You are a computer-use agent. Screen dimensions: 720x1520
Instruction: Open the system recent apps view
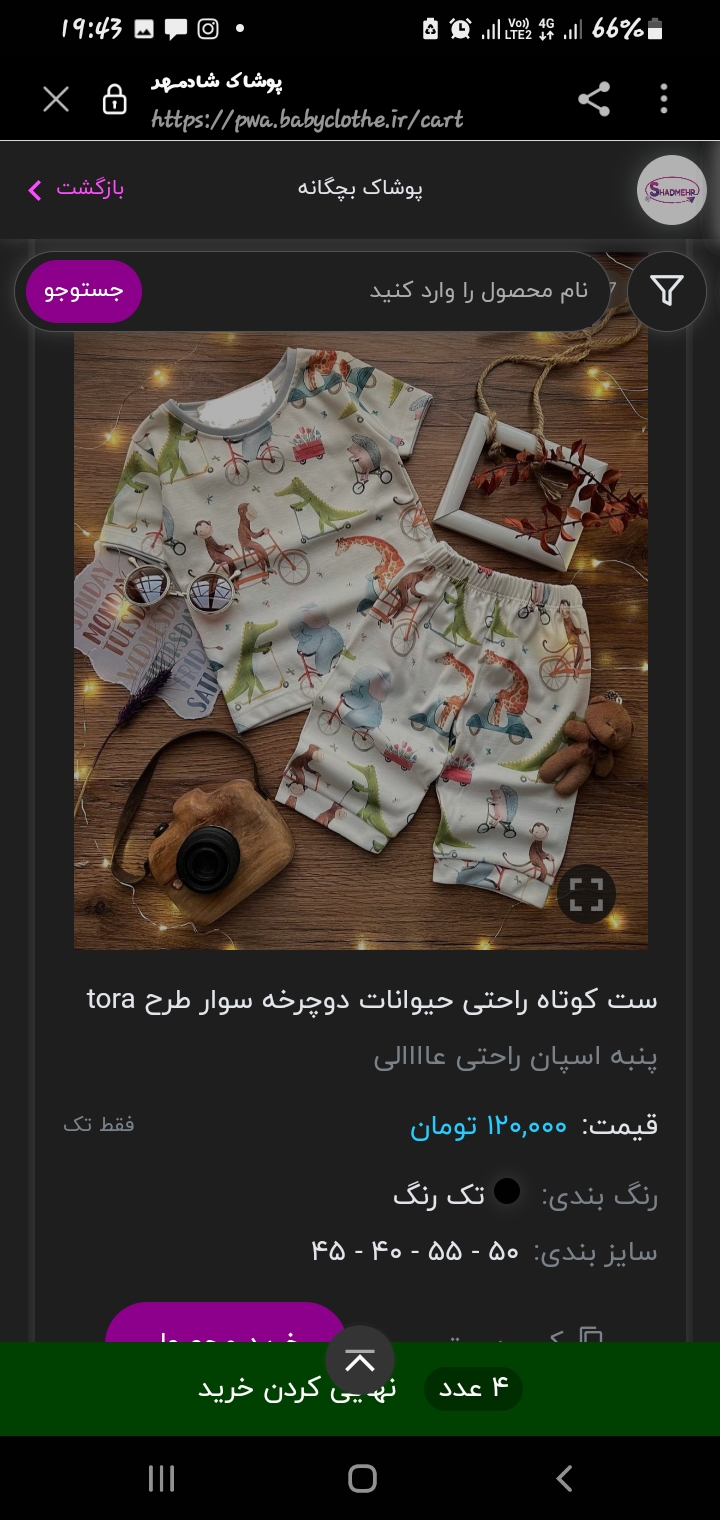click(161, 1478)
